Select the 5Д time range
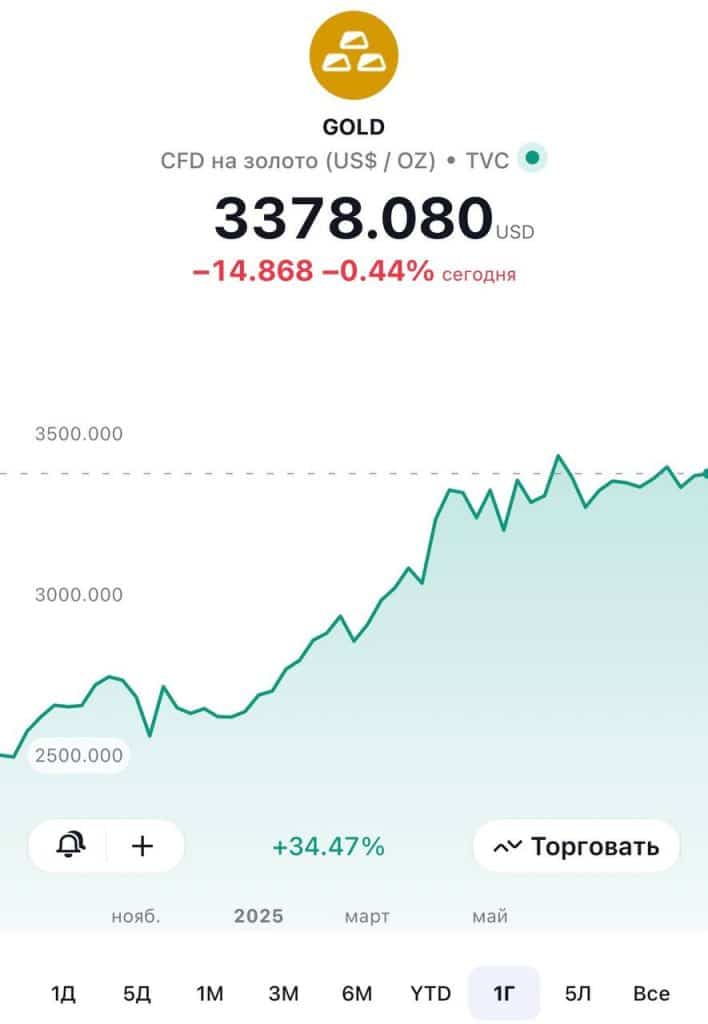Screen dimensions: 708x1024 click(x=137, y=994)
